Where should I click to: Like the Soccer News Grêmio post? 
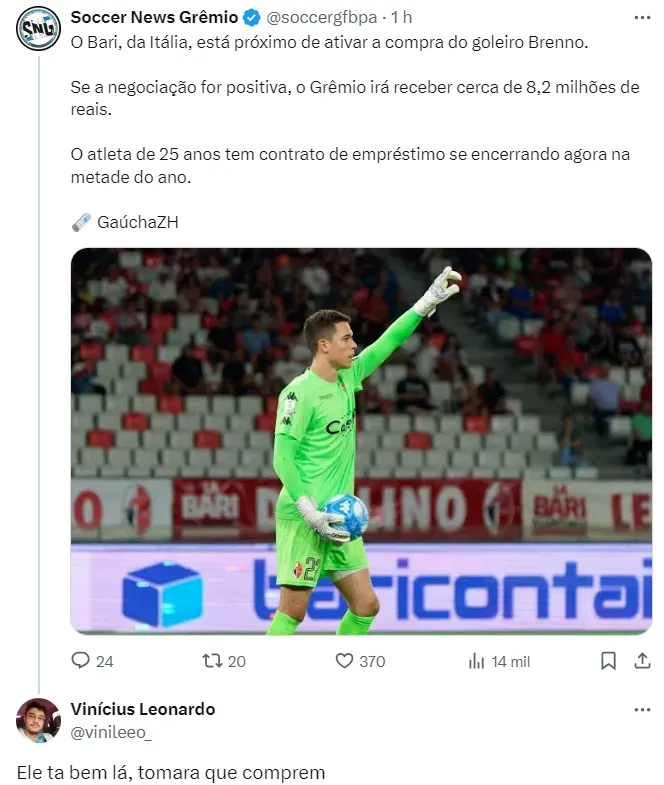[x=345, y=661]
